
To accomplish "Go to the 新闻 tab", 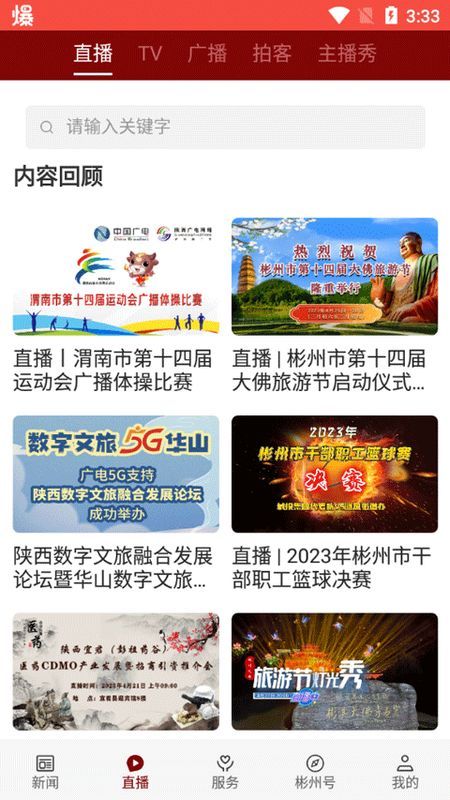I will (45, 771).
